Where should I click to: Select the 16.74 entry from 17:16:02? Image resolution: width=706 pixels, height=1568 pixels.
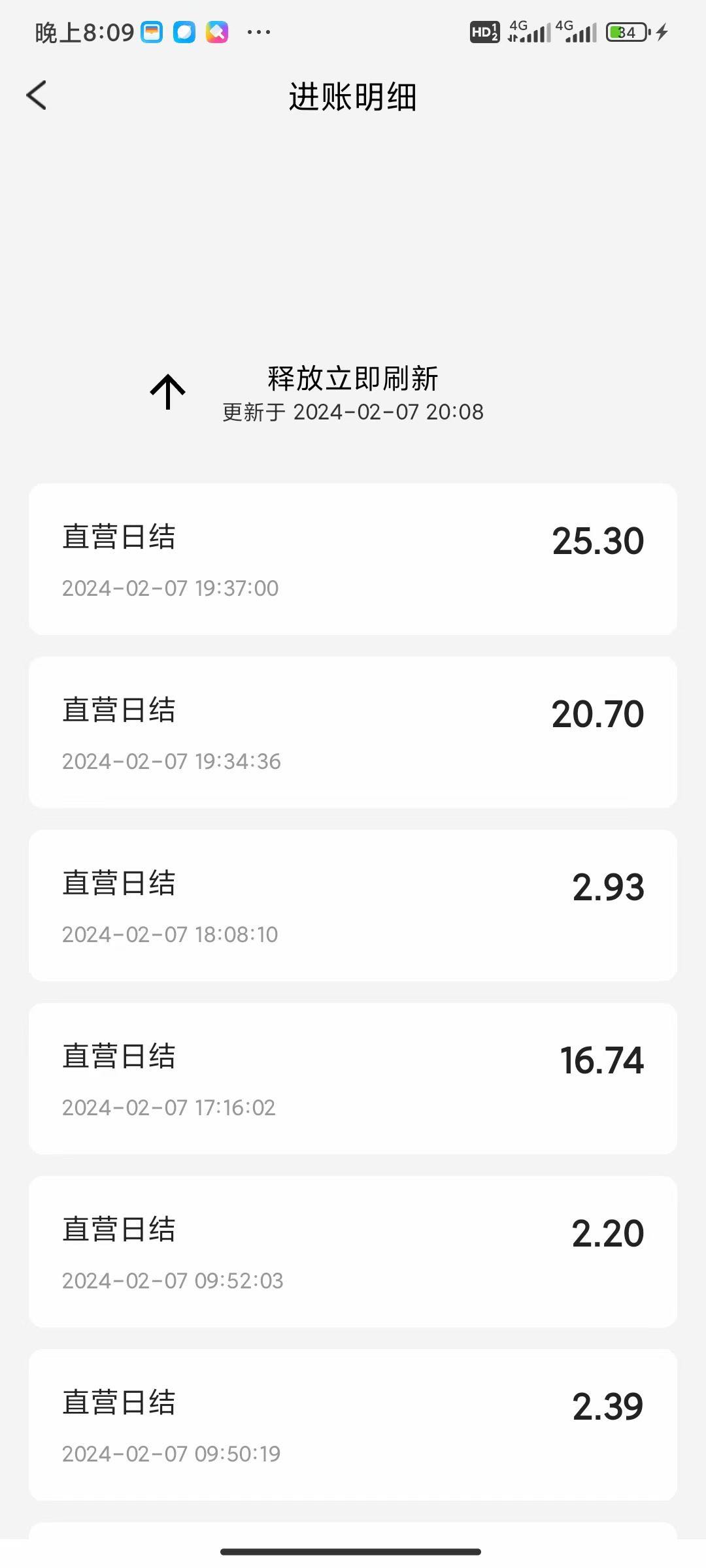[x=353, y=1079]
